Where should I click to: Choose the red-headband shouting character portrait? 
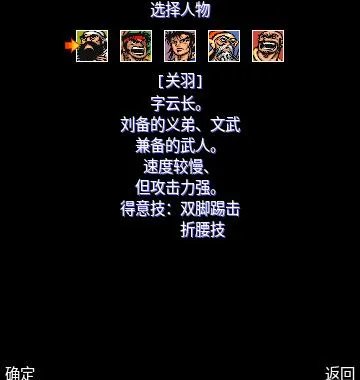(136, 46)
